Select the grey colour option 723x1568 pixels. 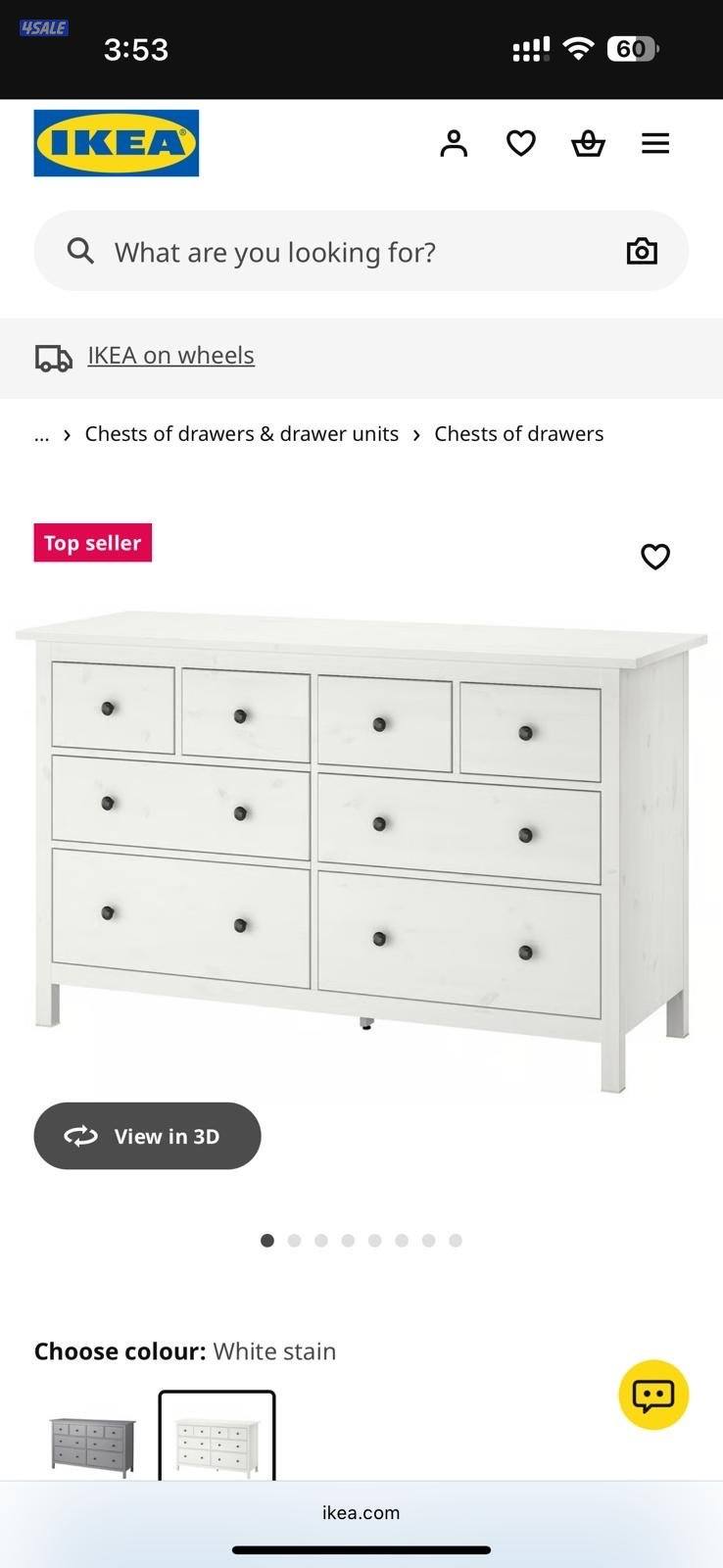point(93,1445)
